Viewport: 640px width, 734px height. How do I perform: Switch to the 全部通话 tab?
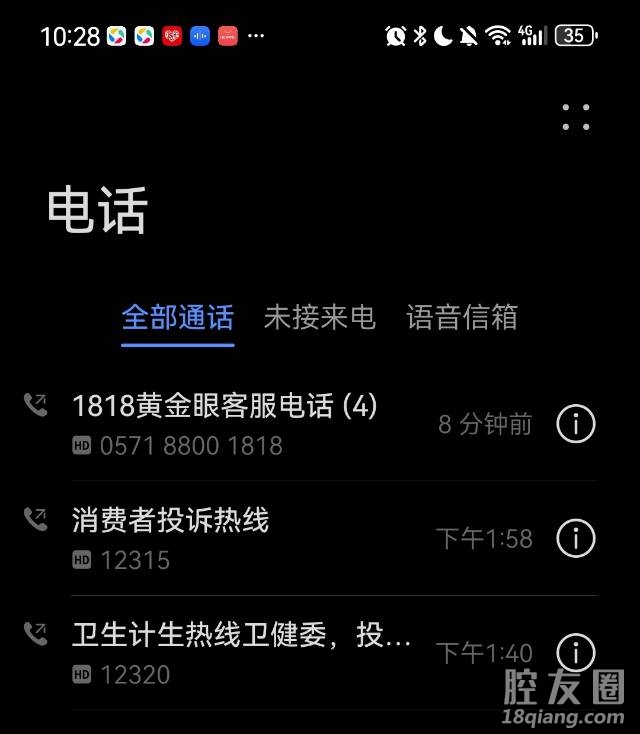click(178, 318)
